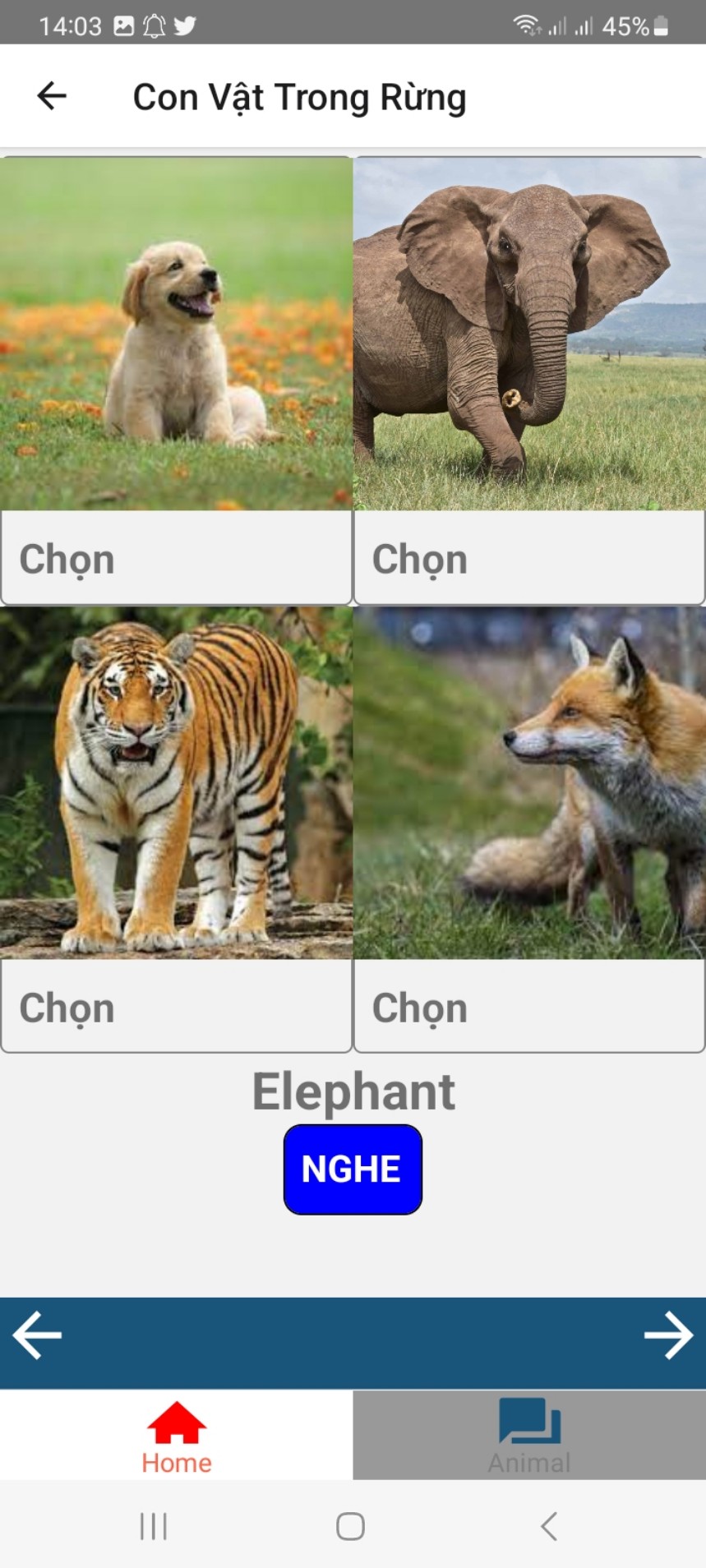
Task: Pick Chọn under the fox picture
Action: click(x=529, y=1006)
